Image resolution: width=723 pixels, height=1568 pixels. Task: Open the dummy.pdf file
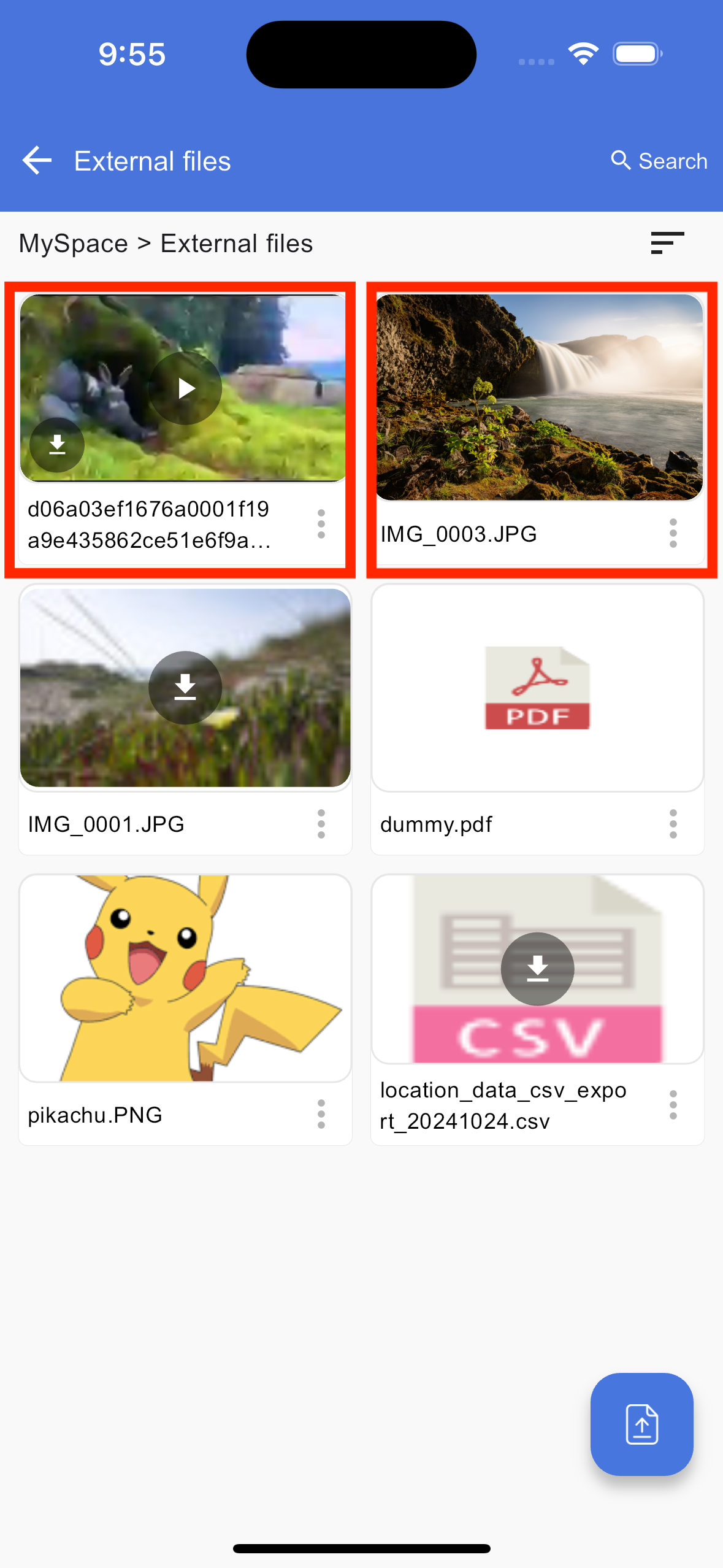(x=537, y=688)
